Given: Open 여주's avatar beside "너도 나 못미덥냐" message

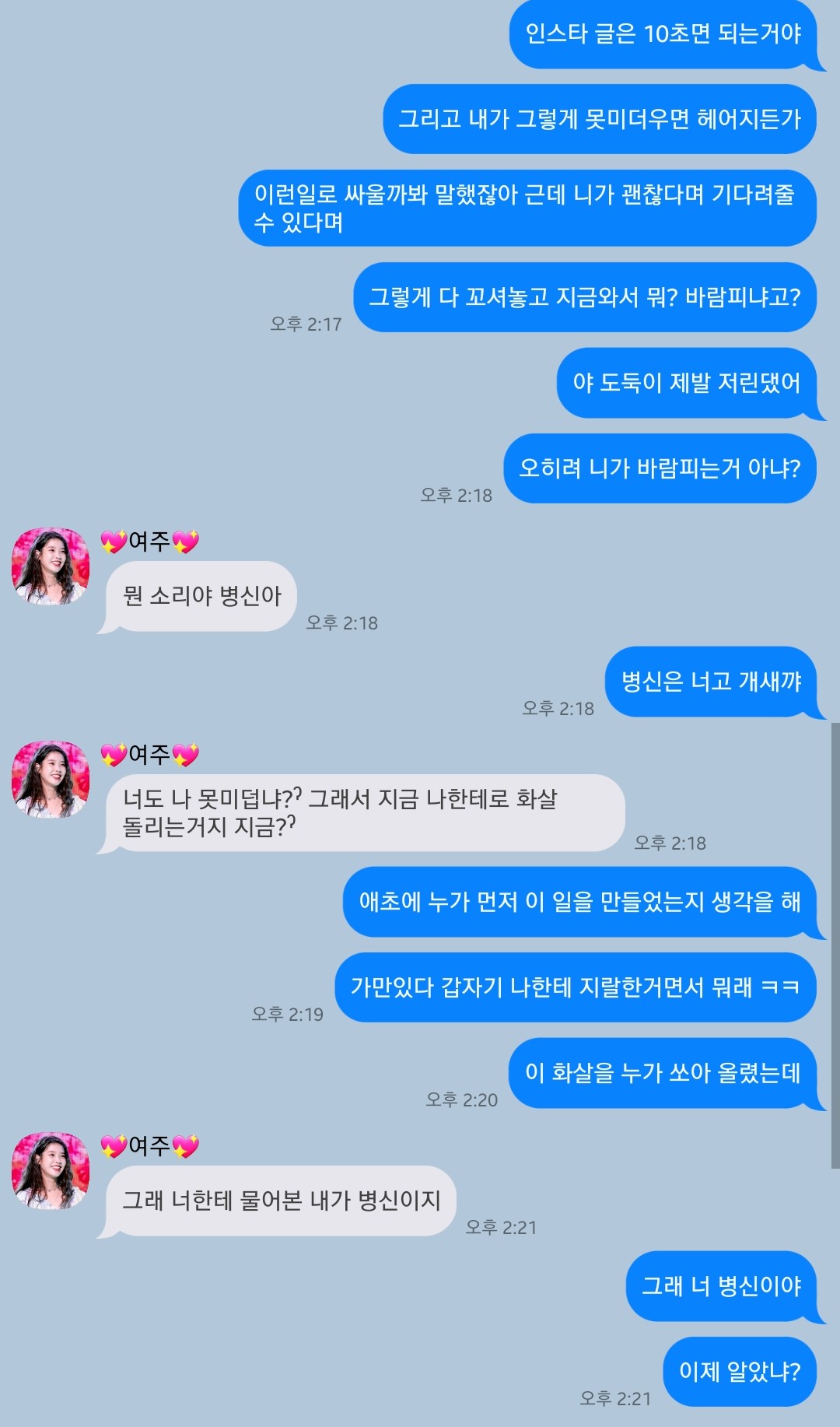Looking at the screenshot, I should pyautogui.click(x=51, y=779).
